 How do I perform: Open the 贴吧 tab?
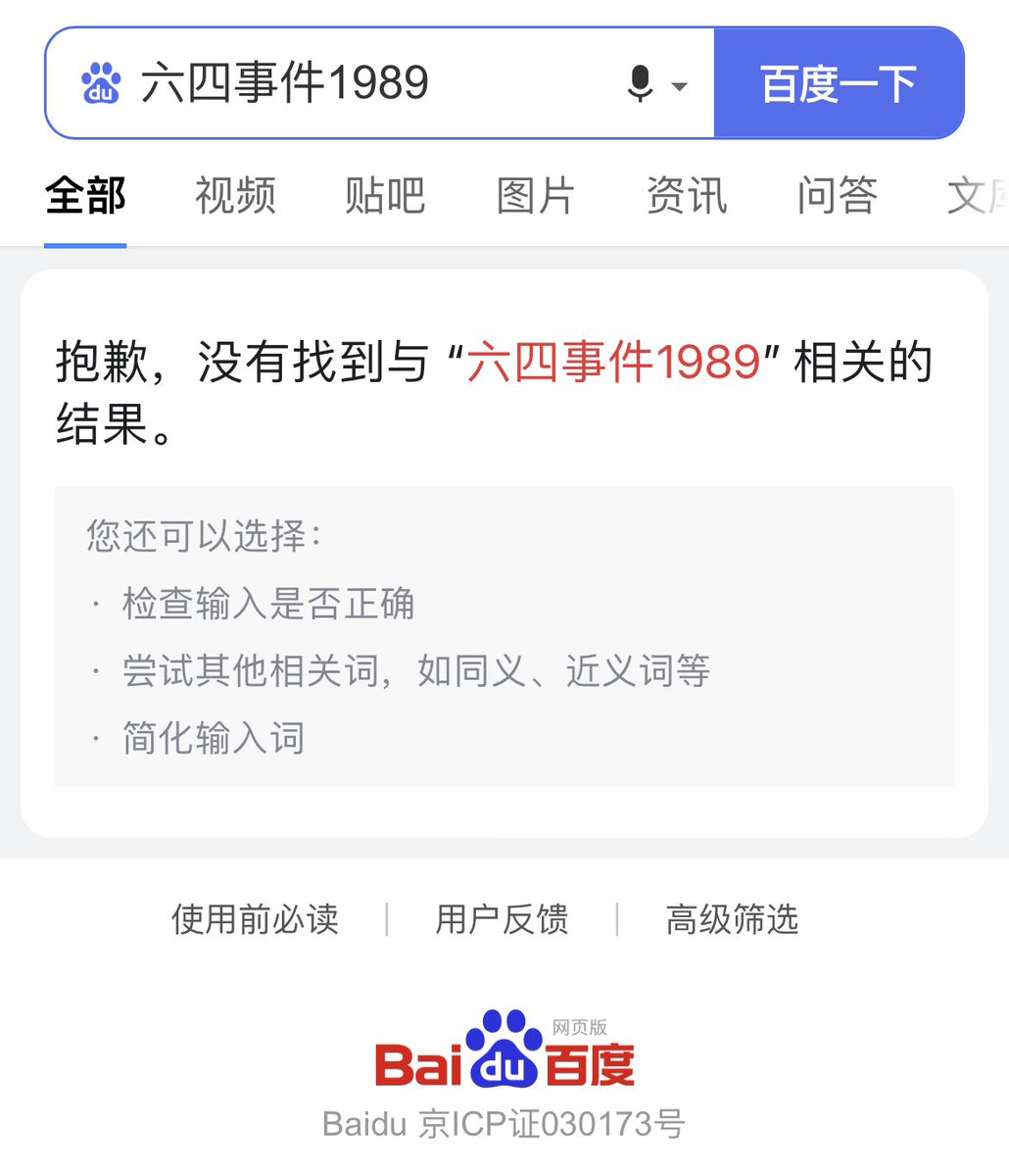tap(385, 196)
